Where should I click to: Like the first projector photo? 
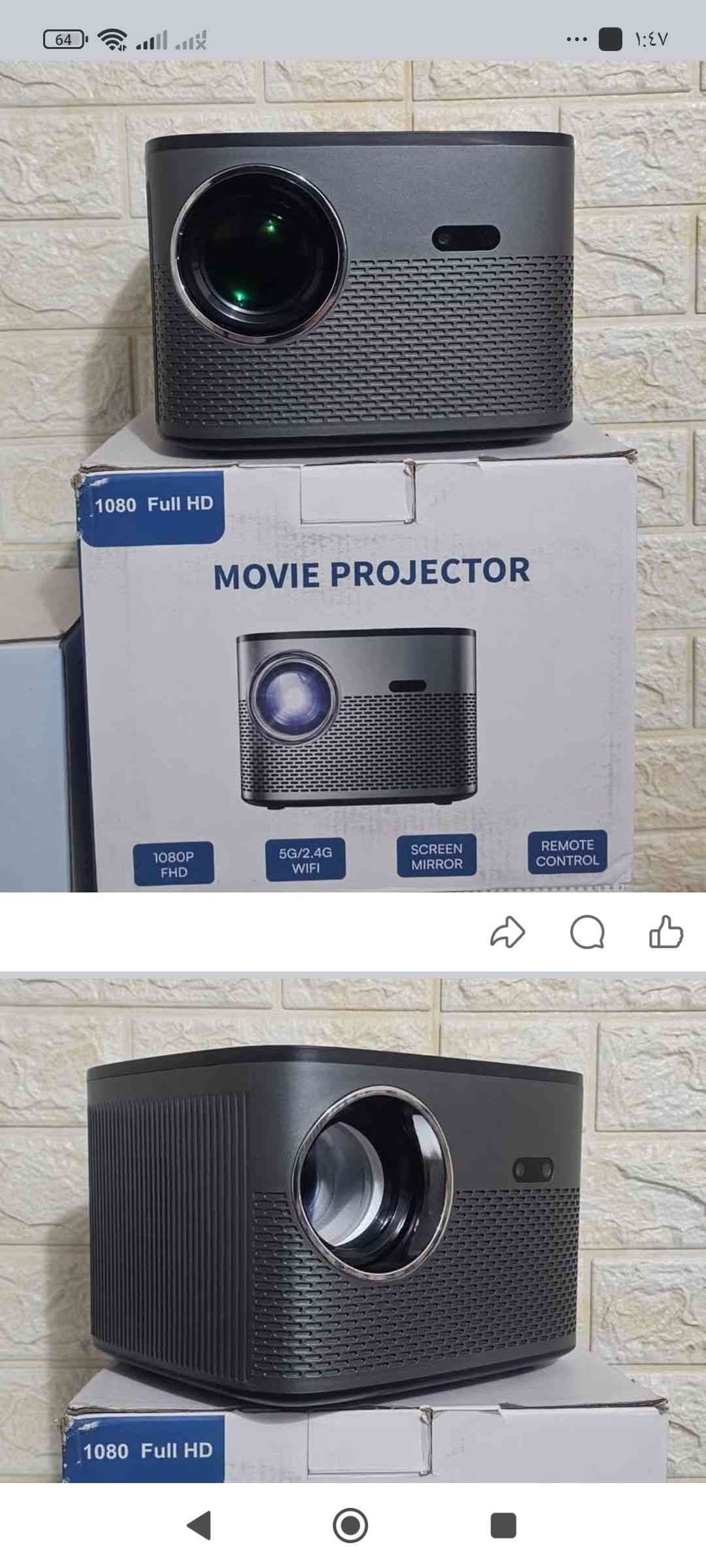tap(666, 932)
